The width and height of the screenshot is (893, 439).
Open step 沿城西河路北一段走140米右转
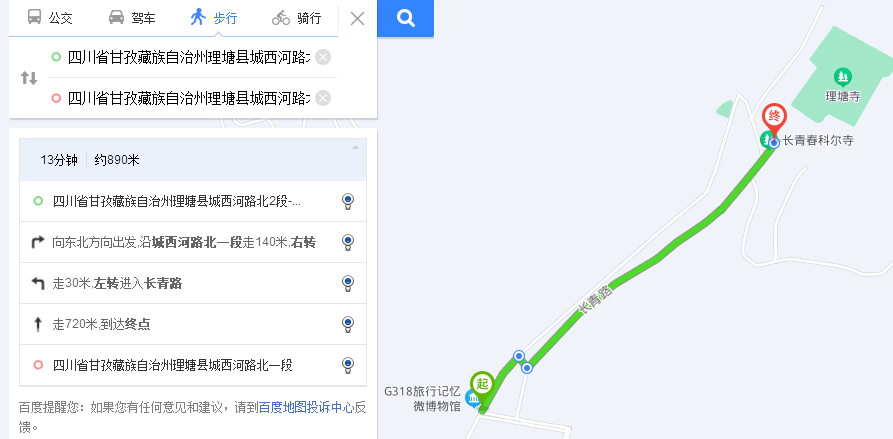tap(185, 241)
